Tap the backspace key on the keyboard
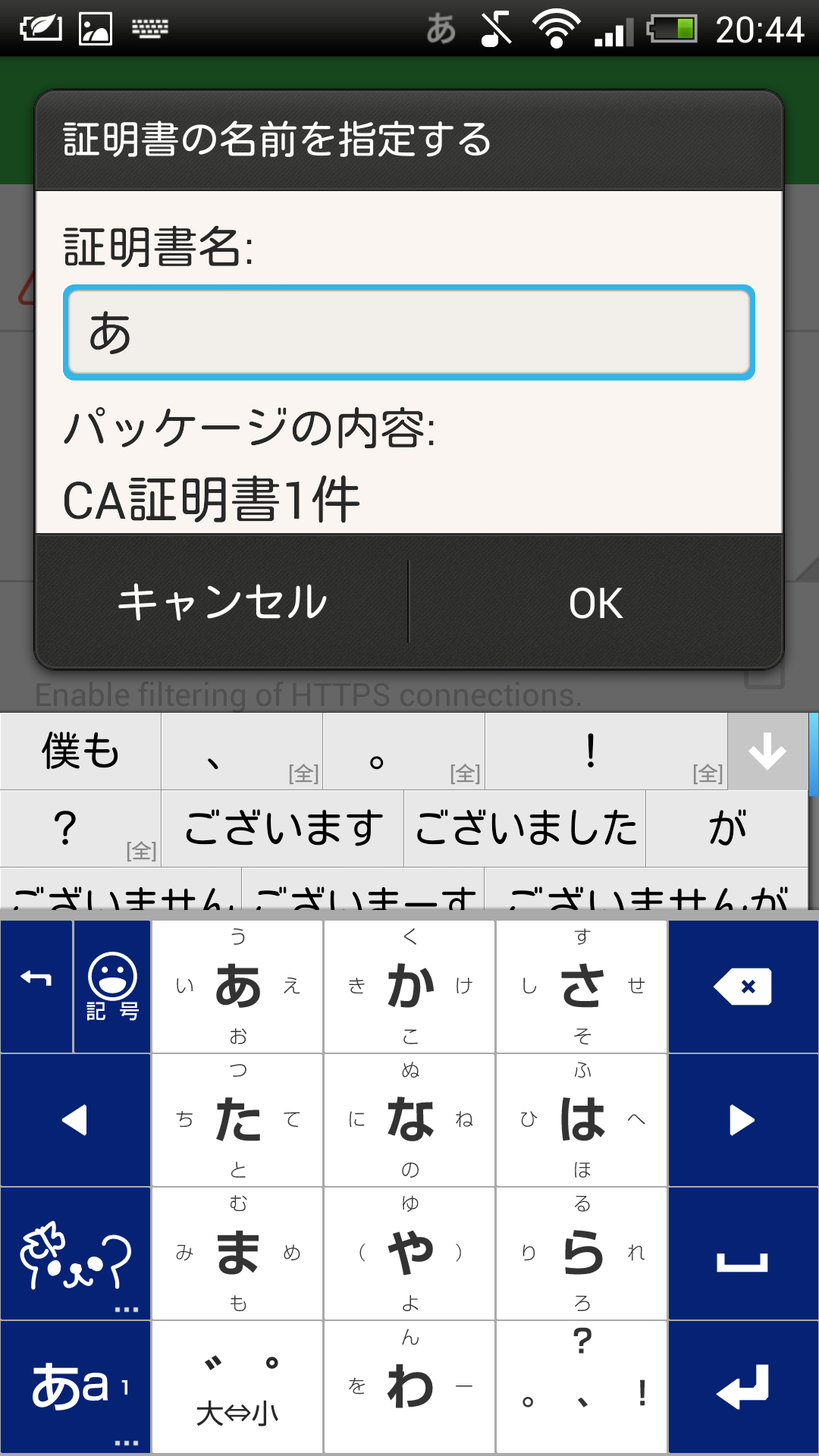 click(x=743, y=986)
